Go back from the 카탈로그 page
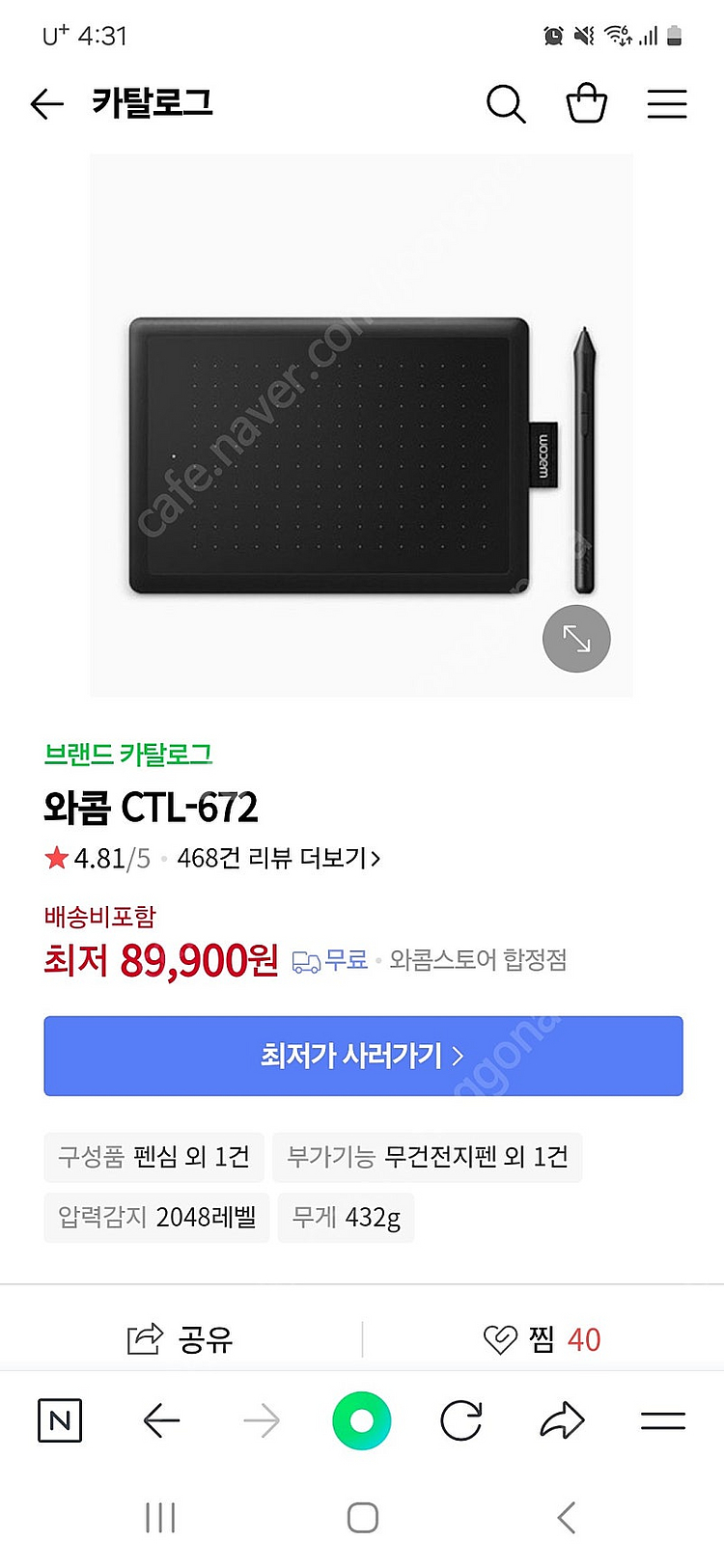 [46, 103]
